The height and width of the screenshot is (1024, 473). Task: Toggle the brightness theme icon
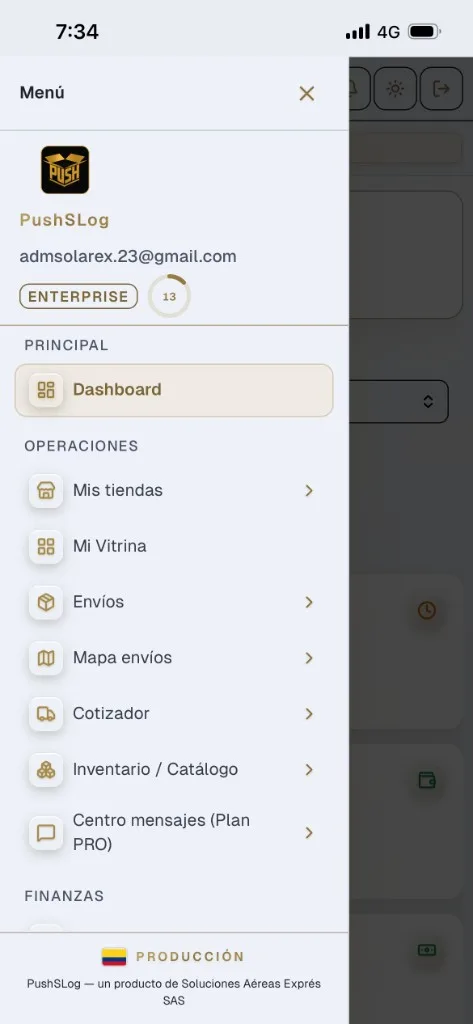point(395,89)
